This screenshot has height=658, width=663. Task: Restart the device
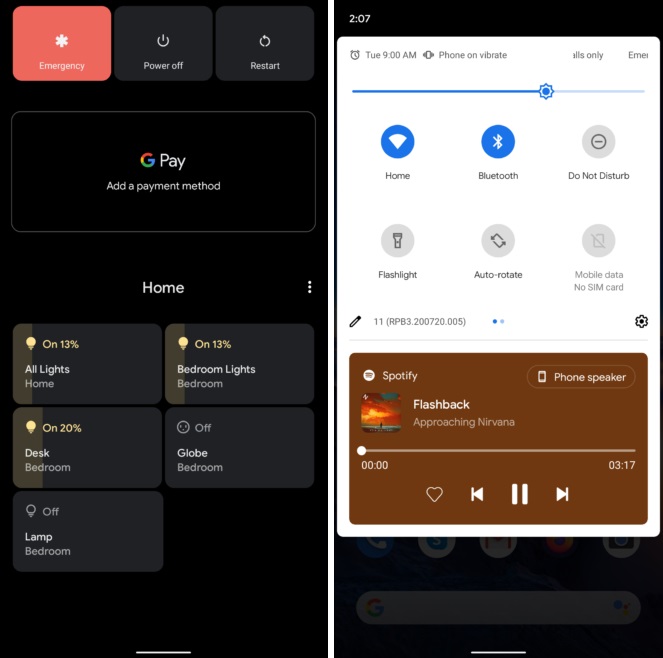pos(265,43)
